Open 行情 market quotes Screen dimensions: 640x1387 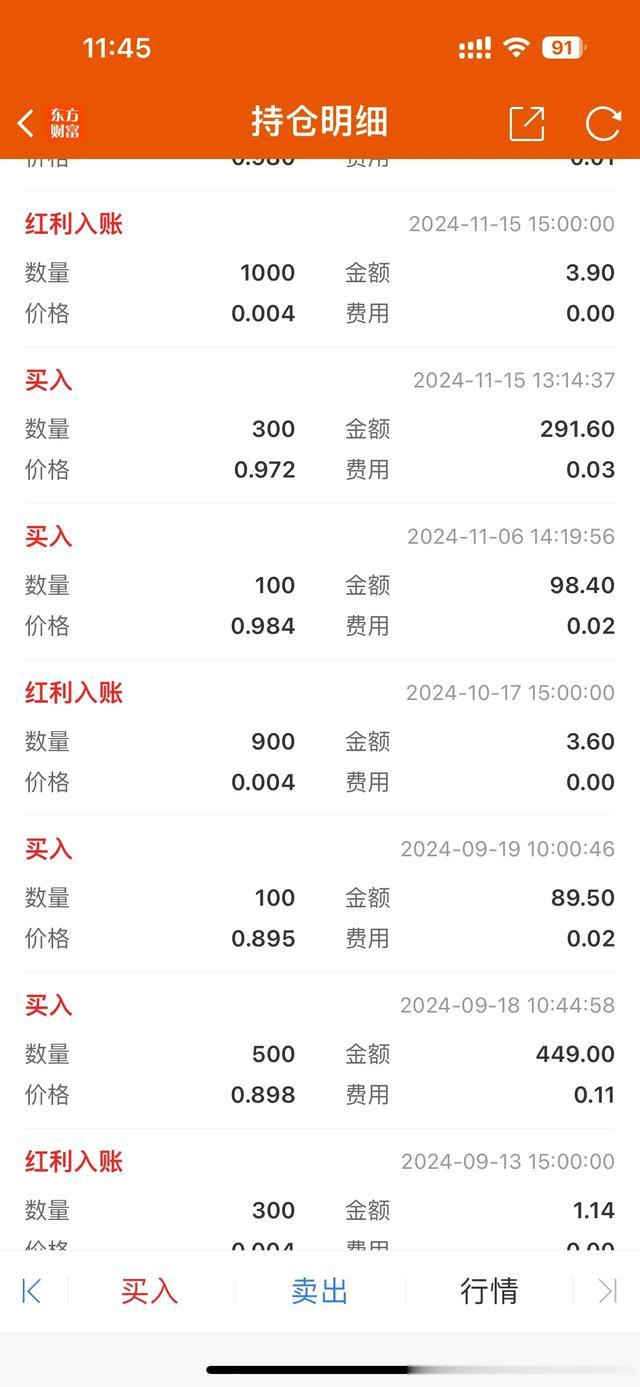[x=489, y=1290]
